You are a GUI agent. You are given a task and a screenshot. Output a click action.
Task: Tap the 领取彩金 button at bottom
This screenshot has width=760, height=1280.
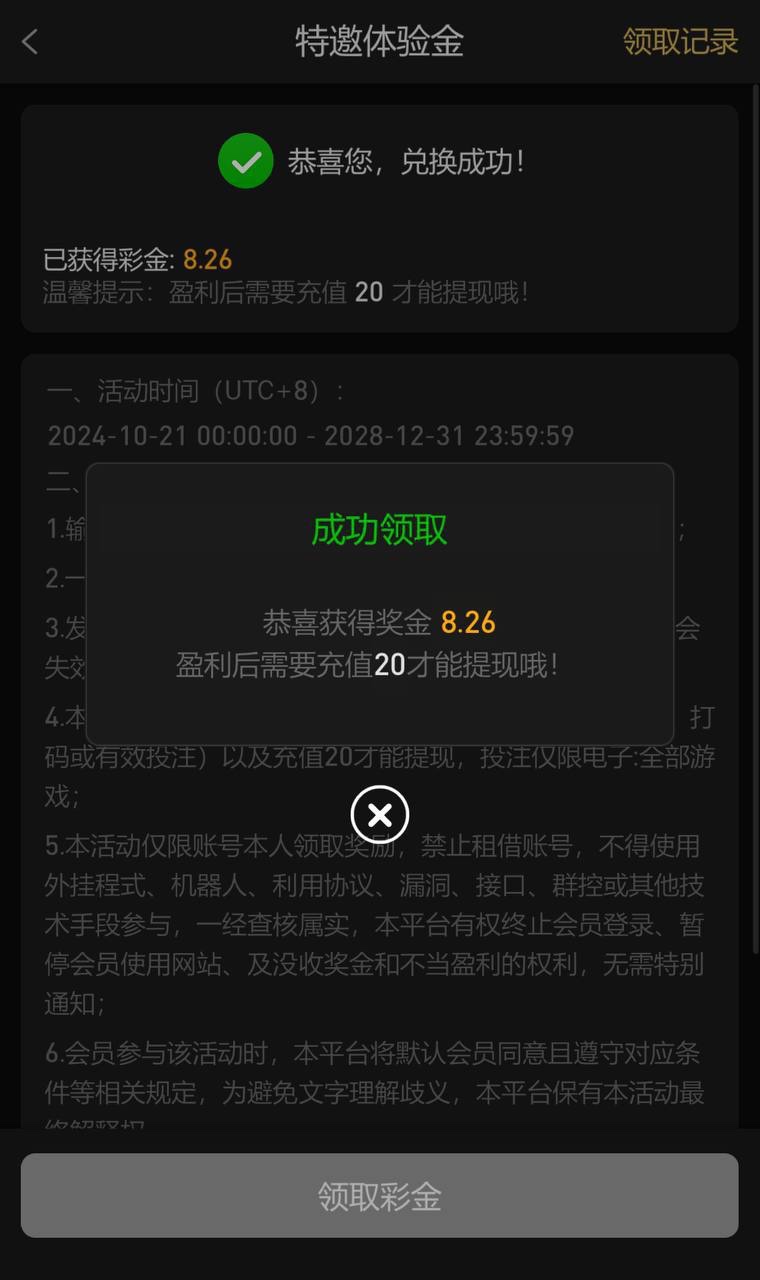(379, 1195)
